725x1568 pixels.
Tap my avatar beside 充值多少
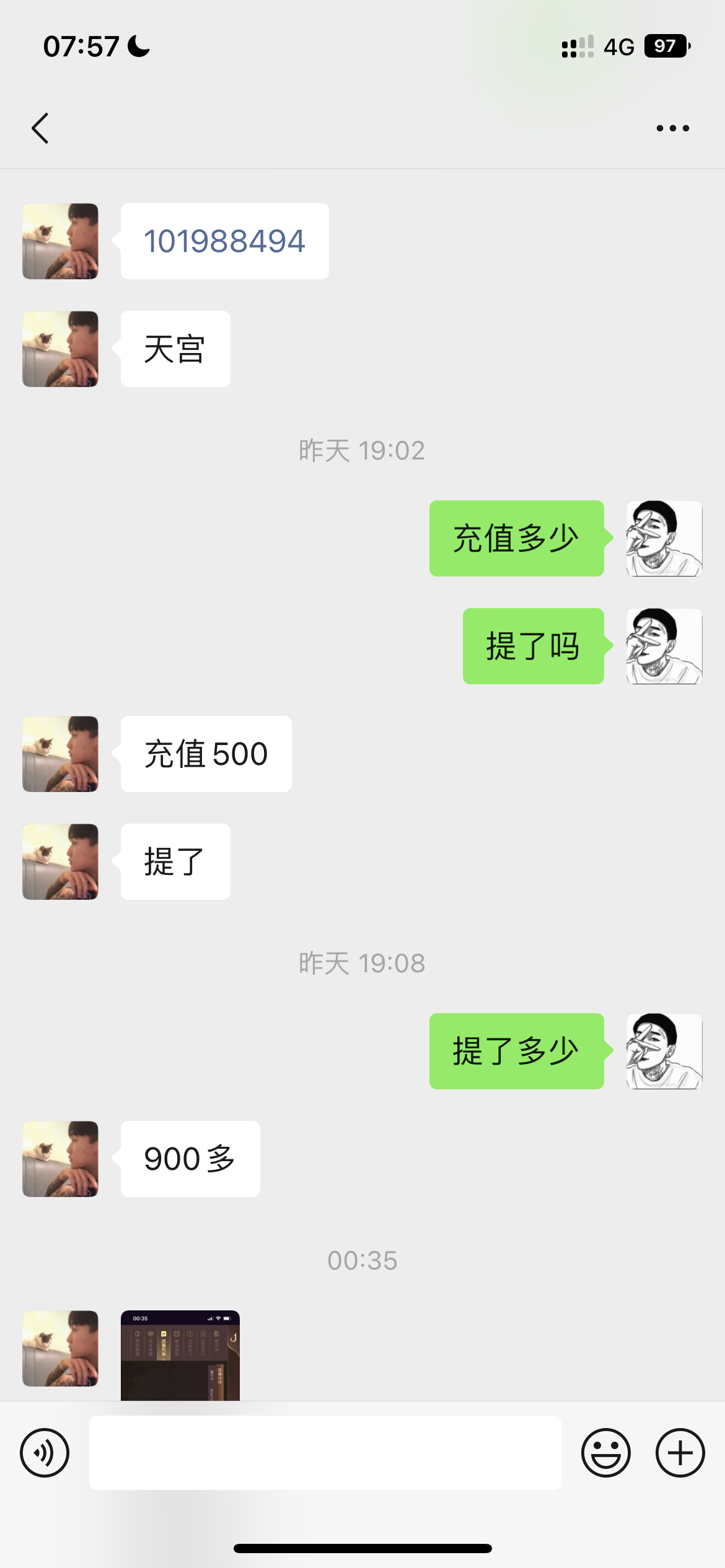tap(664, 538)
